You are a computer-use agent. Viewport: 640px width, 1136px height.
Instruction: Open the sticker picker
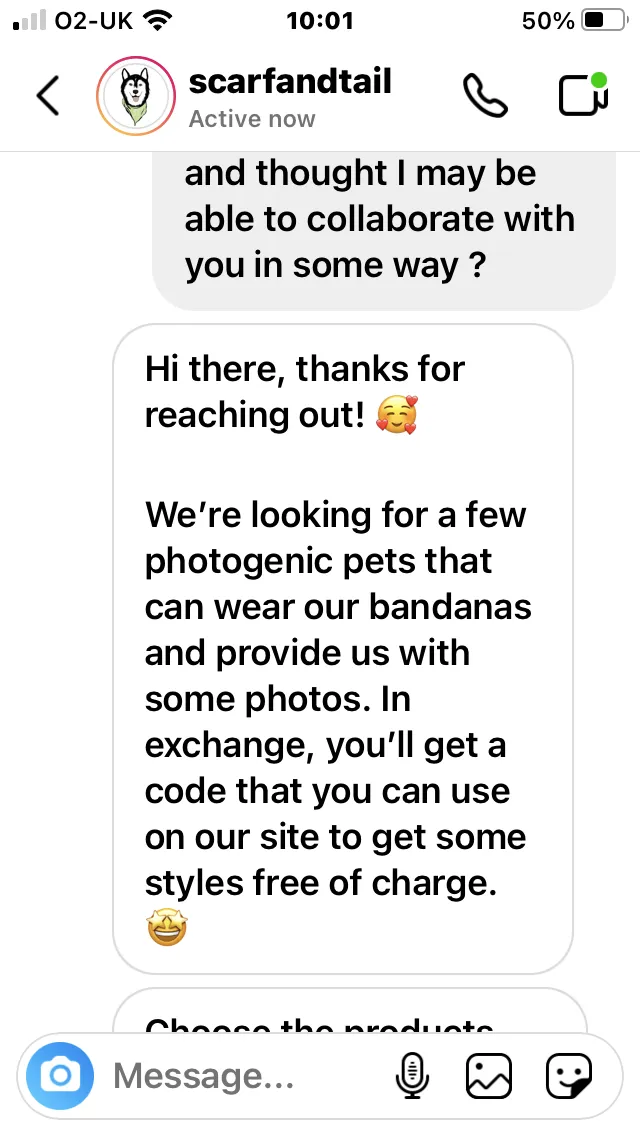568,1076
